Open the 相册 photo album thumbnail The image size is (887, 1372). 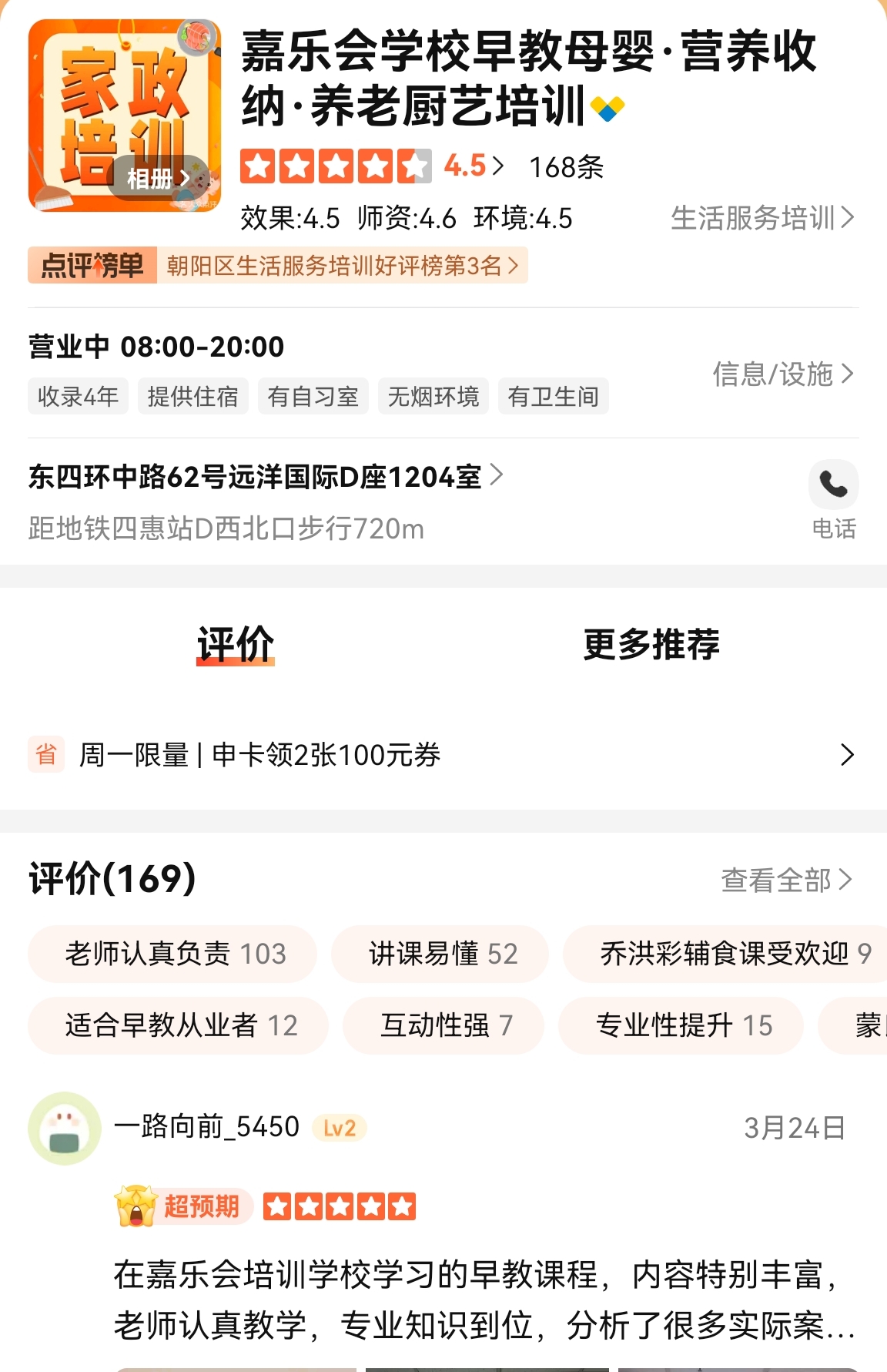click(125, 116)
